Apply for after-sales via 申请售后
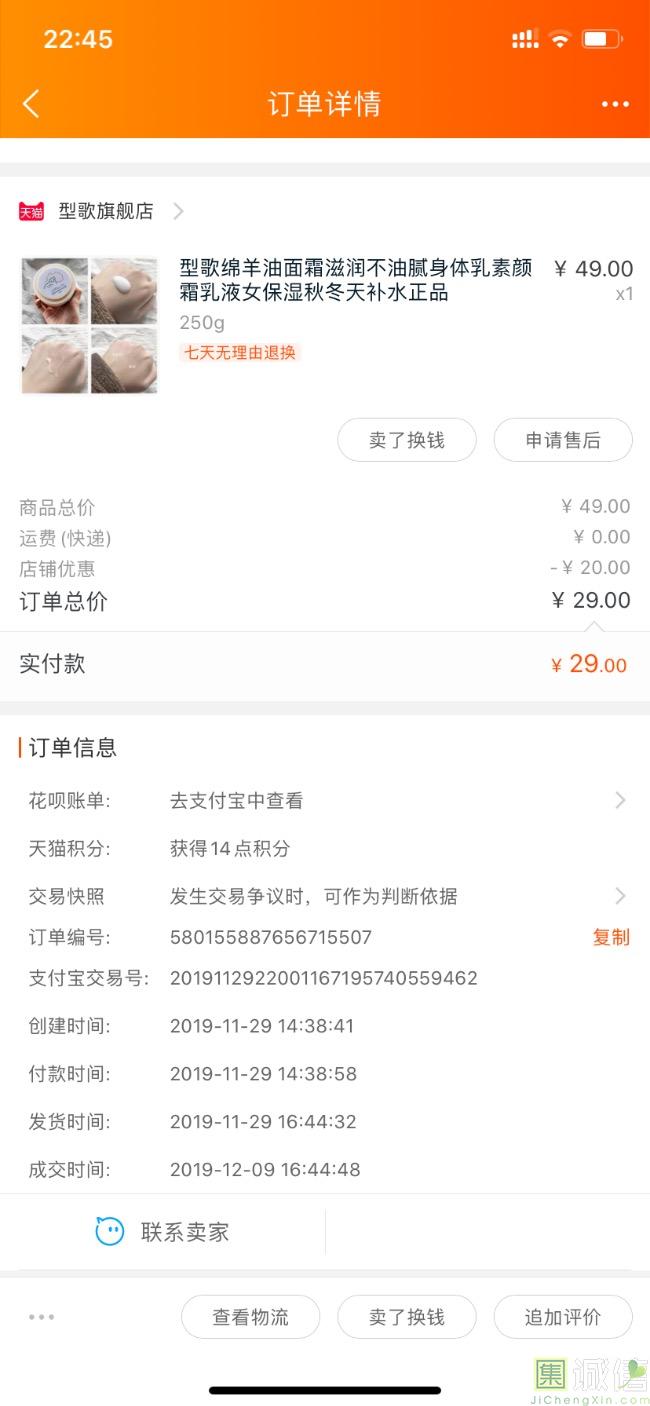Screen dimensions: 650x1406 pos(563,440)
